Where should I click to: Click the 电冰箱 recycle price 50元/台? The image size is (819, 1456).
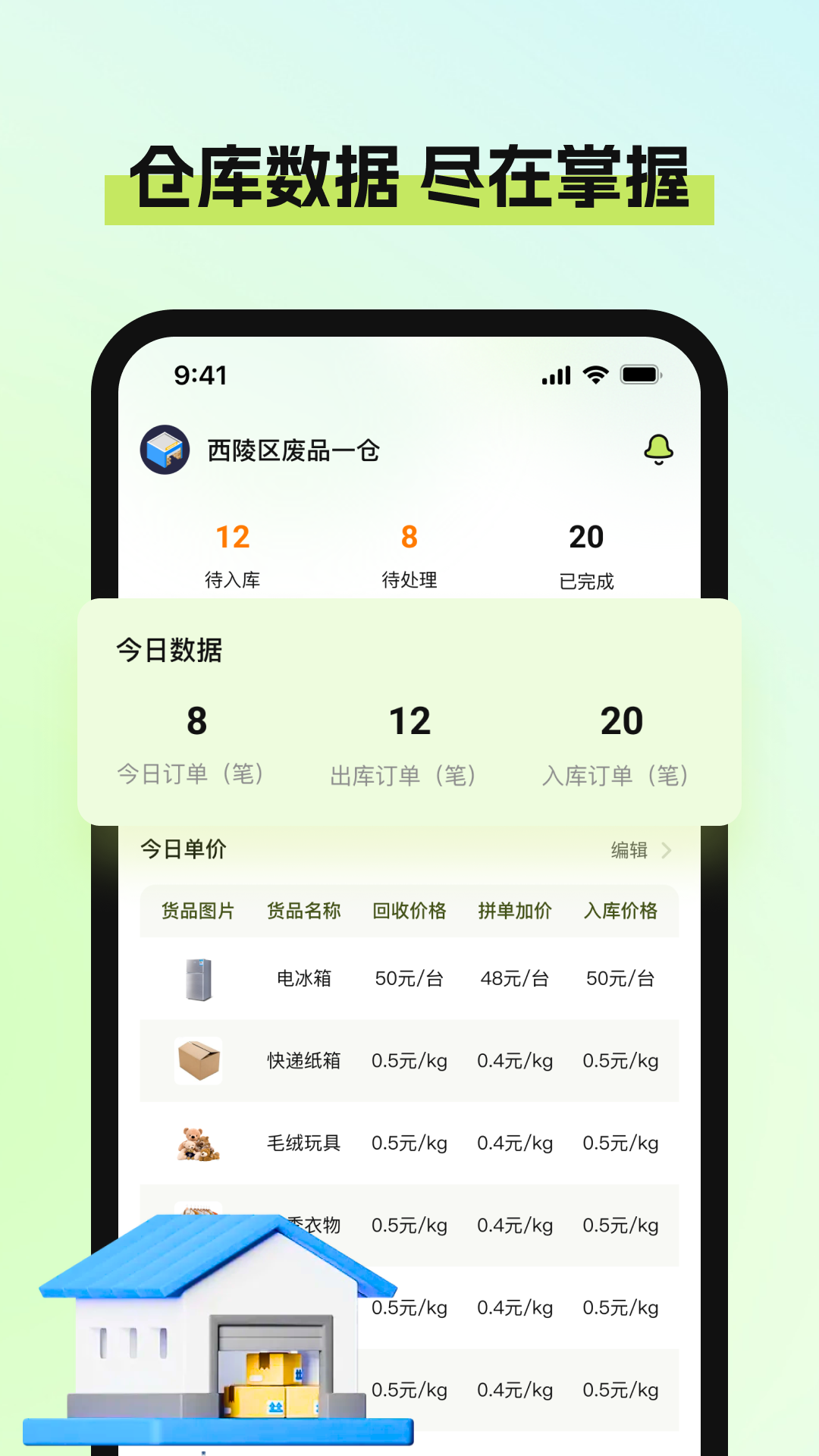407,978
